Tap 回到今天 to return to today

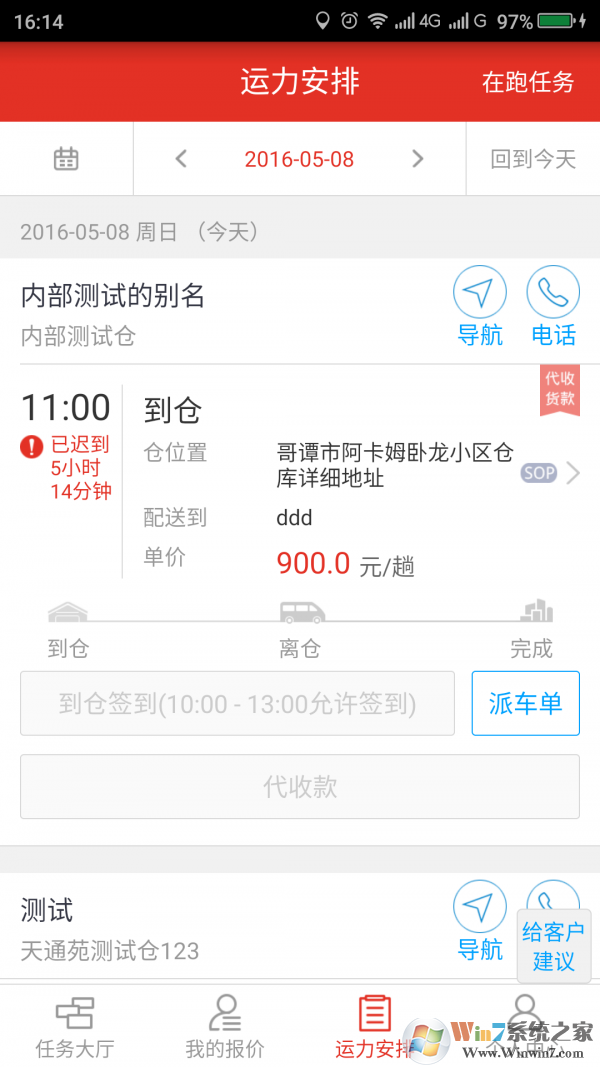tap(533, 159)
